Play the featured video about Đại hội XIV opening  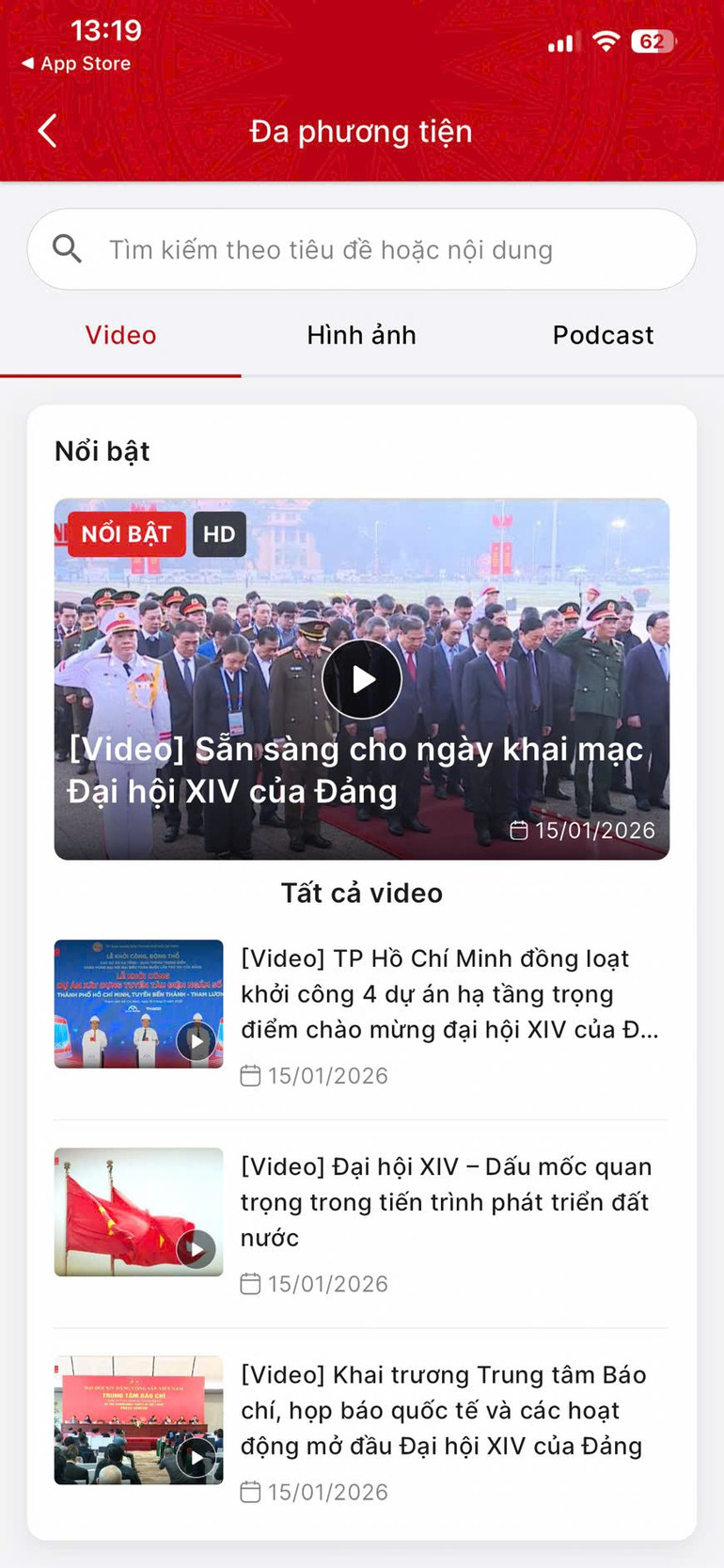click(362, 679)
